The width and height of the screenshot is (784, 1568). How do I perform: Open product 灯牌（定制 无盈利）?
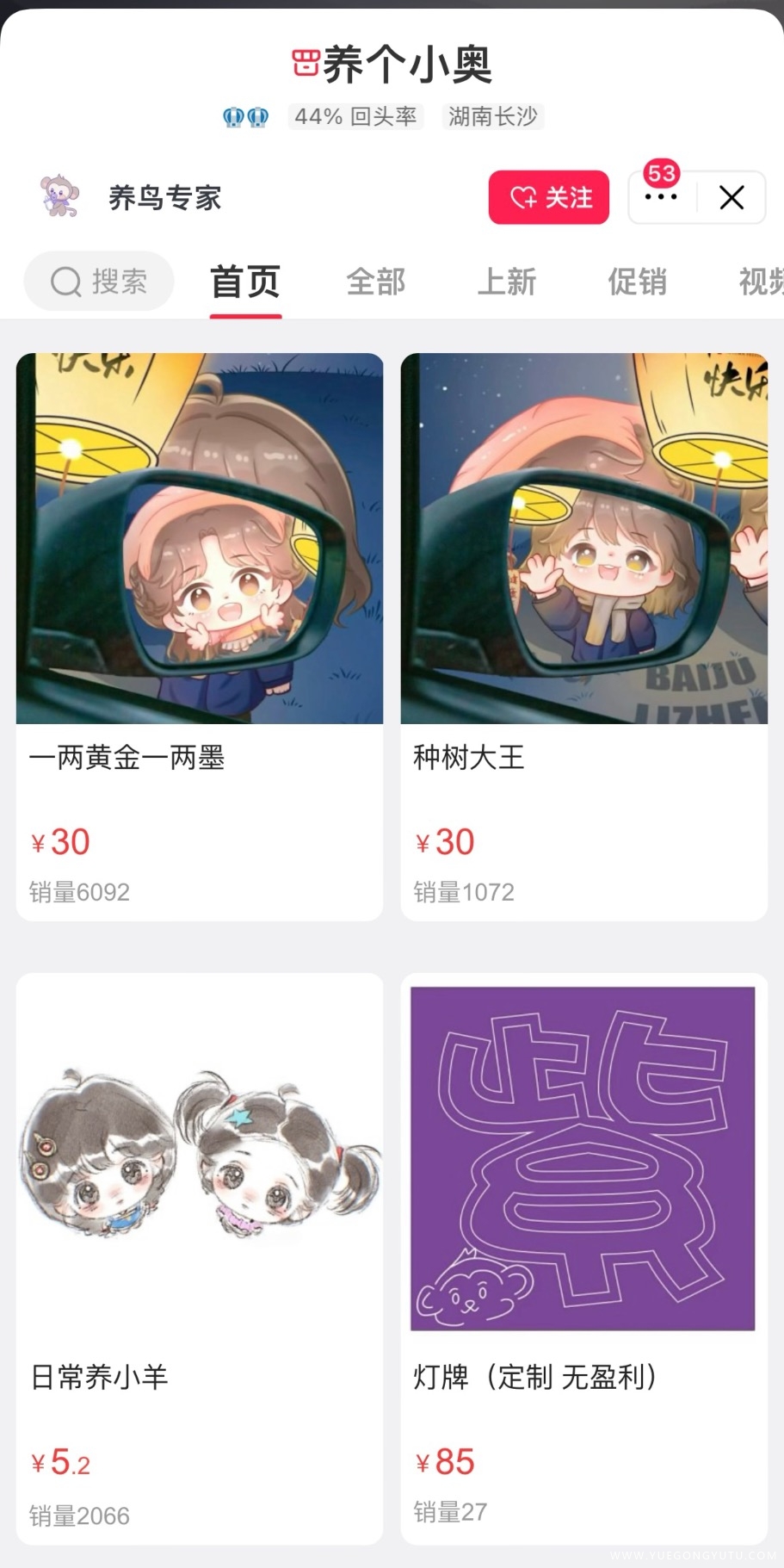583,1223
